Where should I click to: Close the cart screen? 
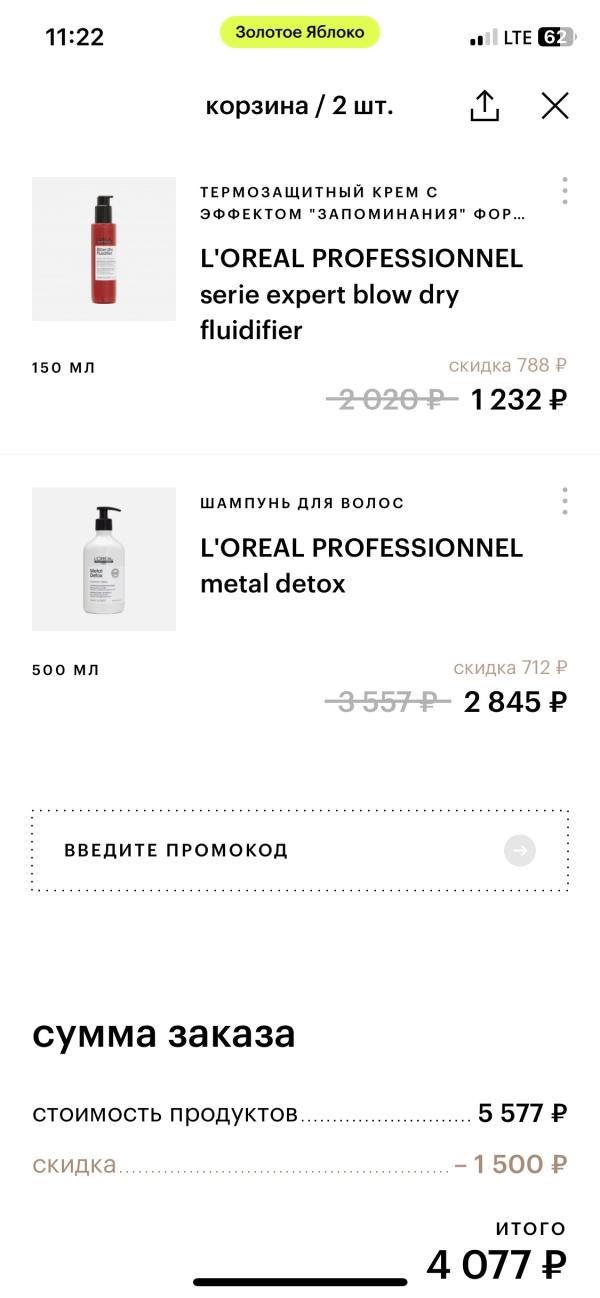tap(555, 106)
